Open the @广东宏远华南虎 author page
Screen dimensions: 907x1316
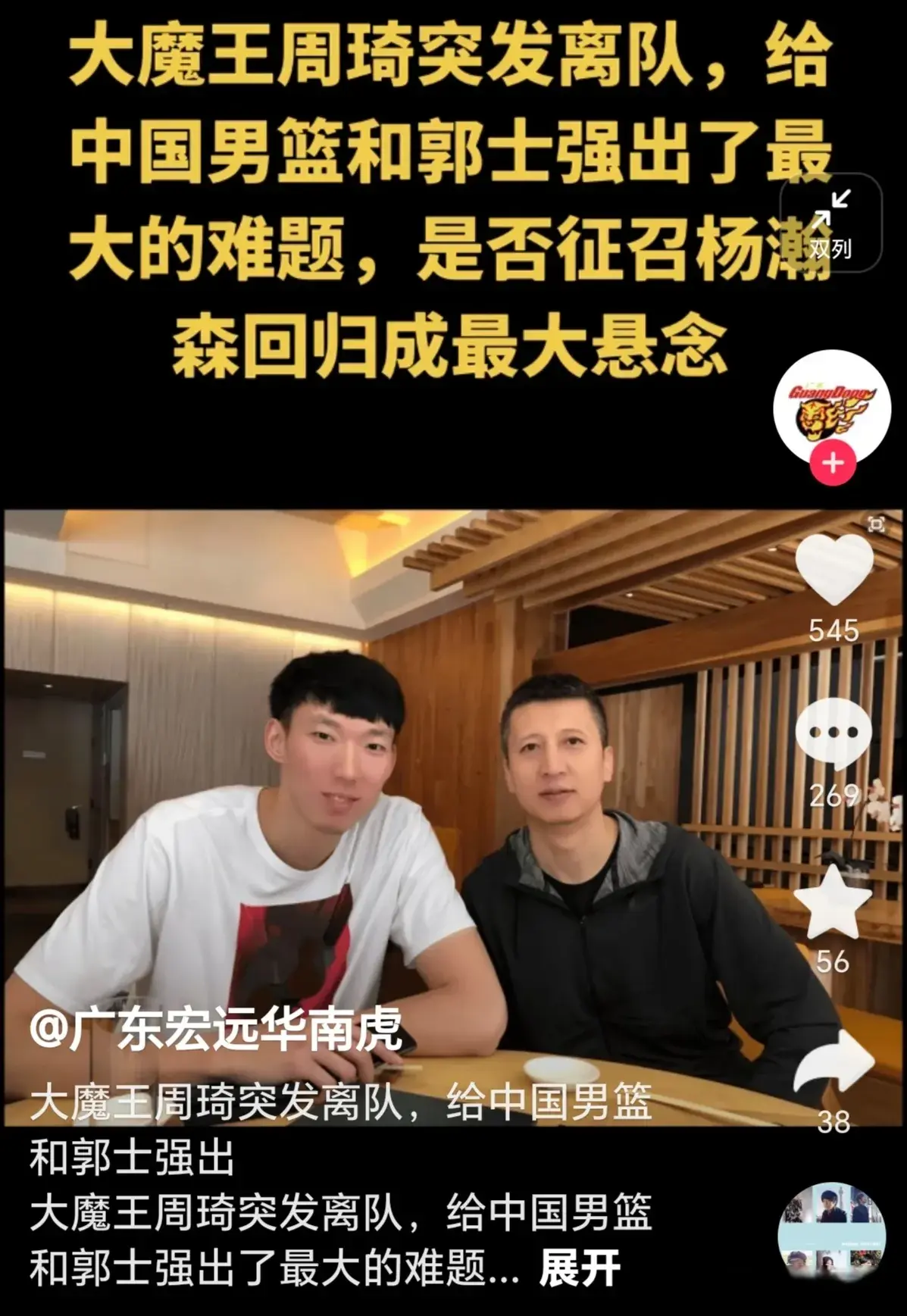tap(215, 1030)
